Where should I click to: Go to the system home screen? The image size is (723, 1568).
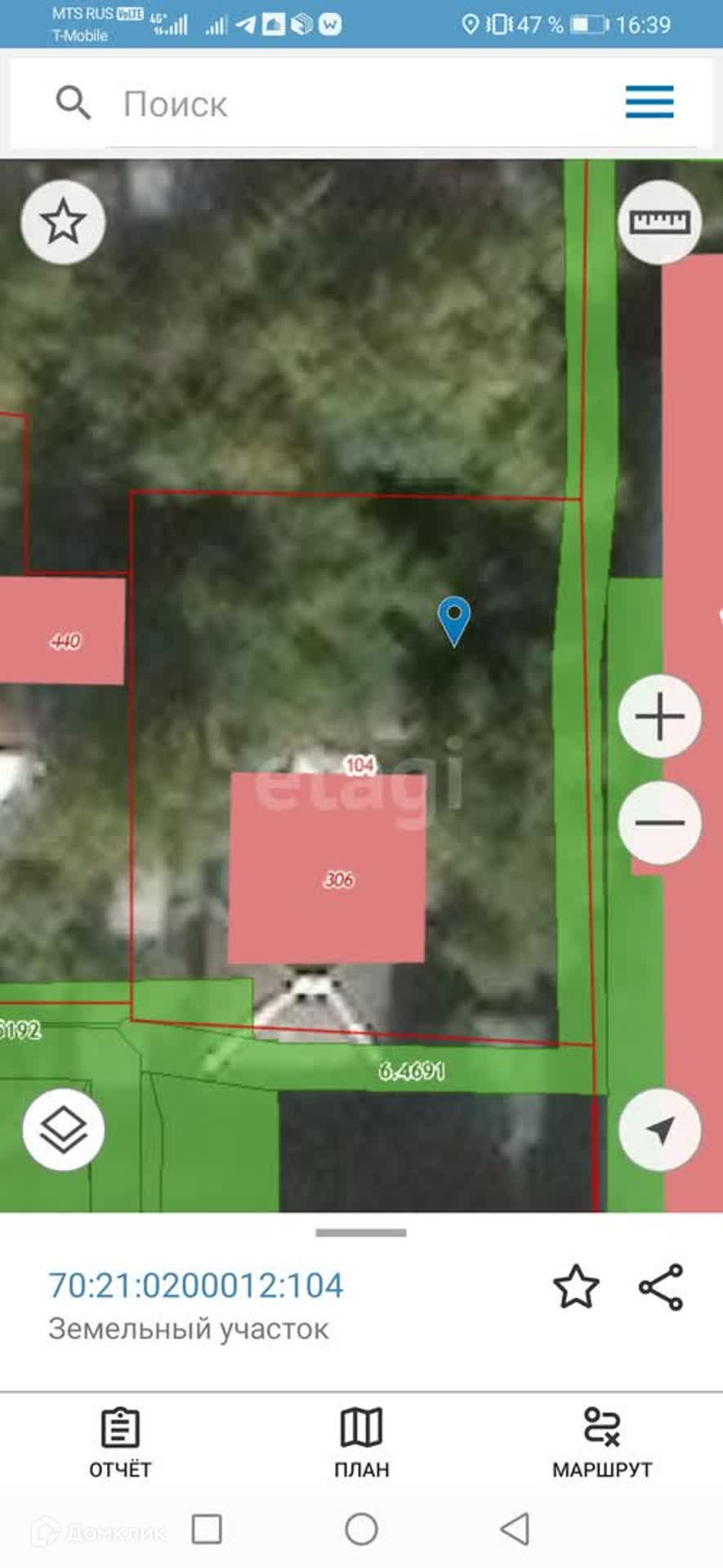coord(361,1529)
